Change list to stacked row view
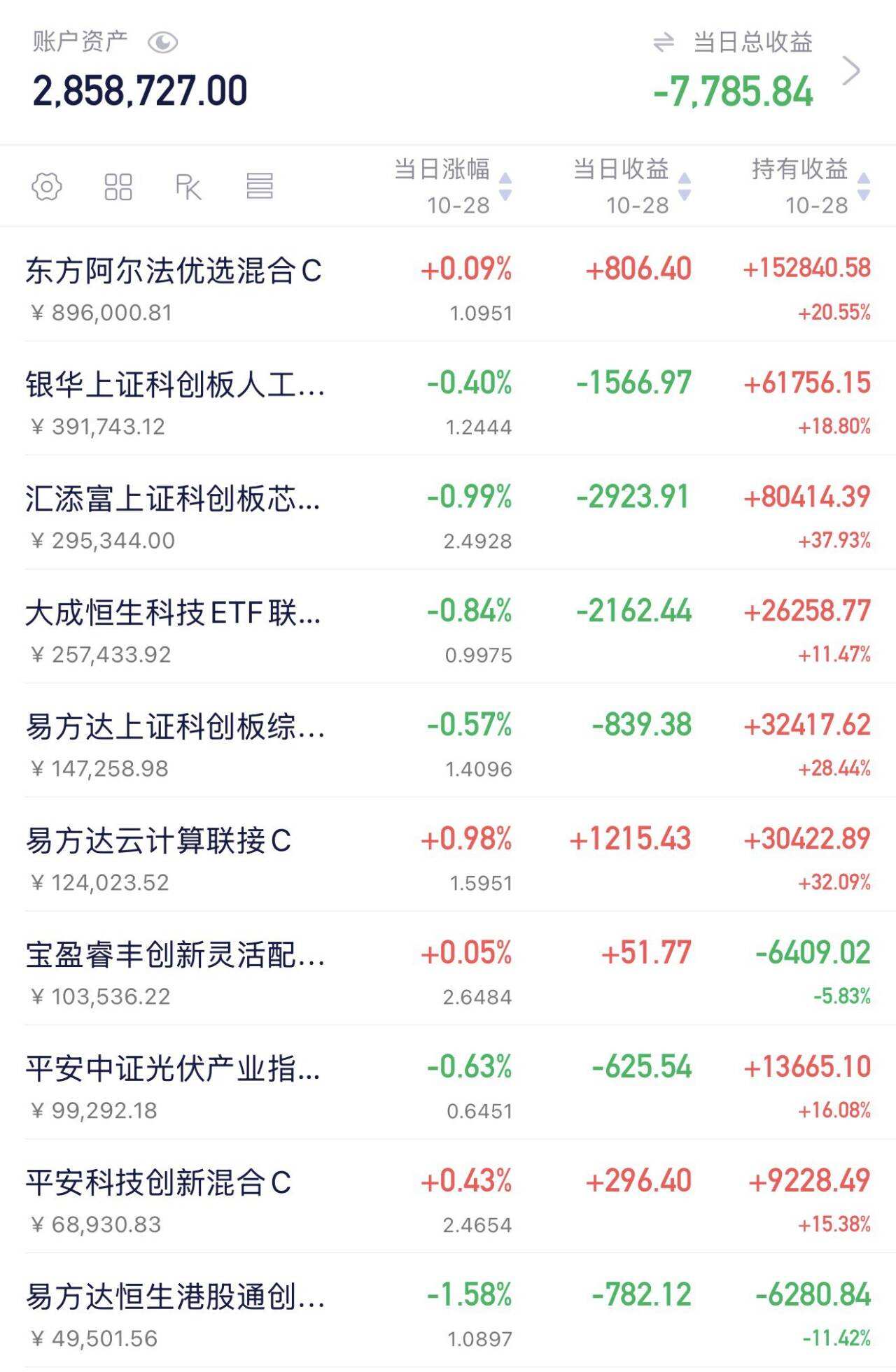The image size is (896, 1372). (x=260, y=187)
